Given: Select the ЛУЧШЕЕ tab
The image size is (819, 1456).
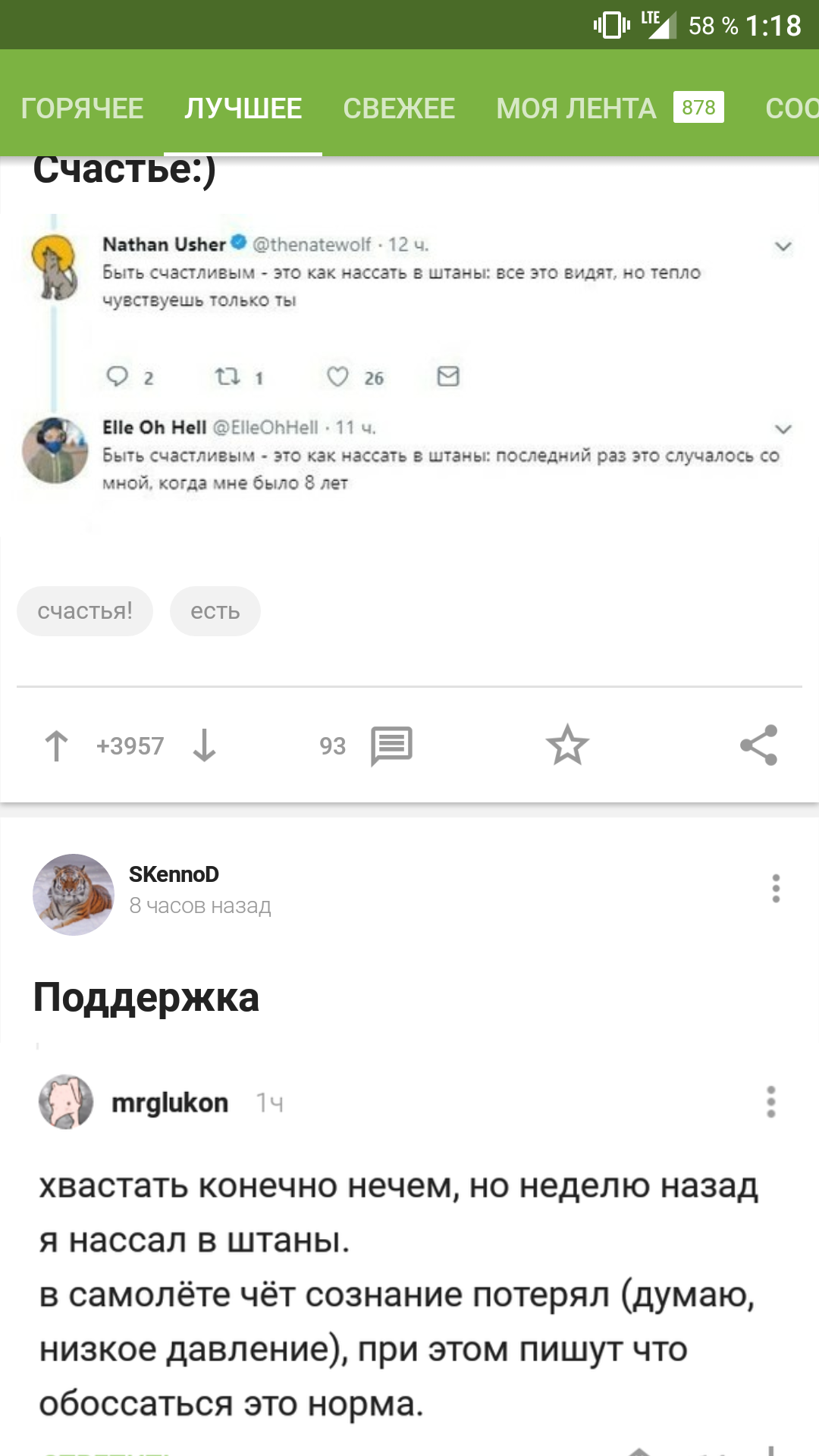Looking at the screenshot, I should [x=243, y=108].
